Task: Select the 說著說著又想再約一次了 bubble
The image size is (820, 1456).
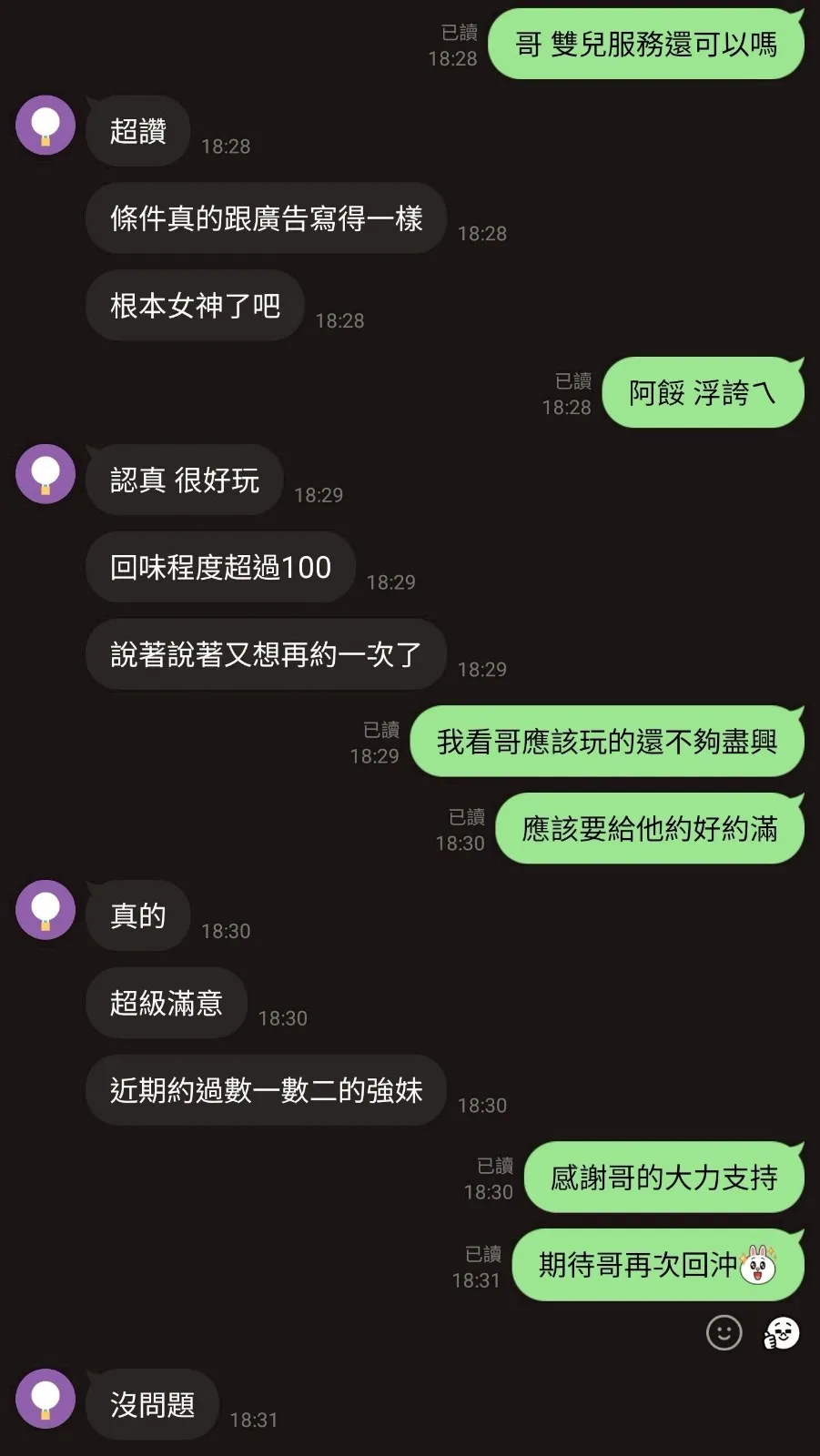Action: click(x=266, y=654)
